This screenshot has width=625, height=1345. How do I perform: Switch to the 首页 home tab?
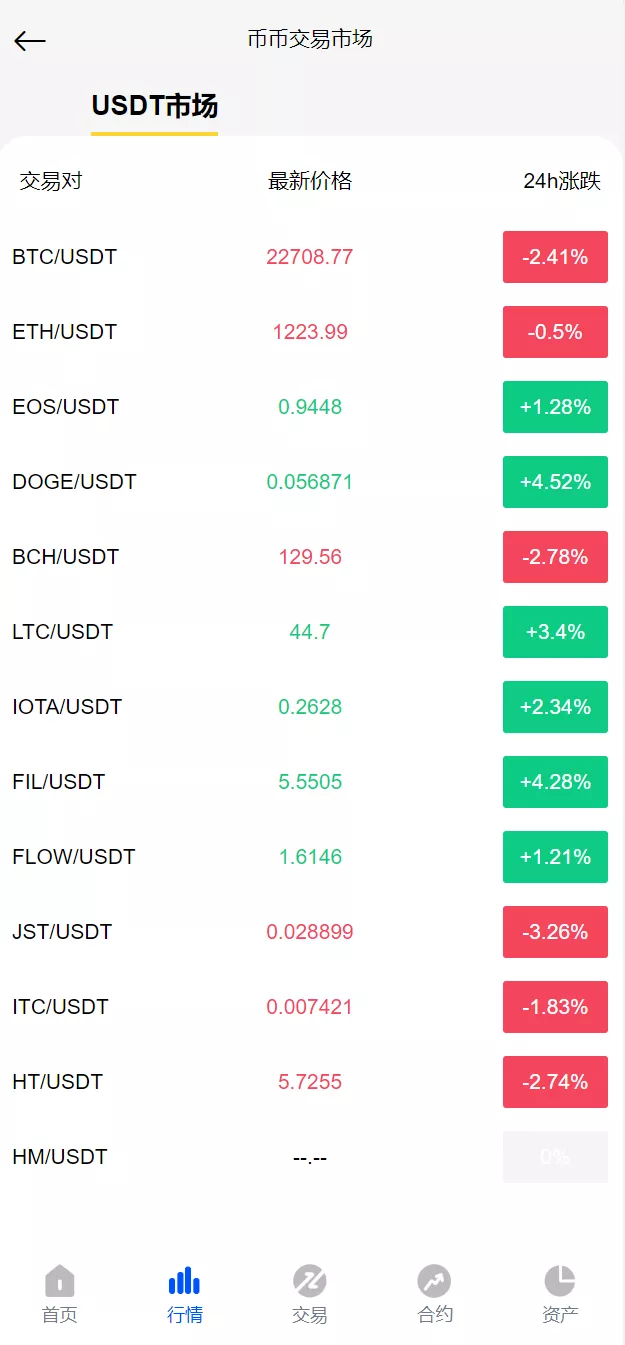click(x=60, y=1294)
